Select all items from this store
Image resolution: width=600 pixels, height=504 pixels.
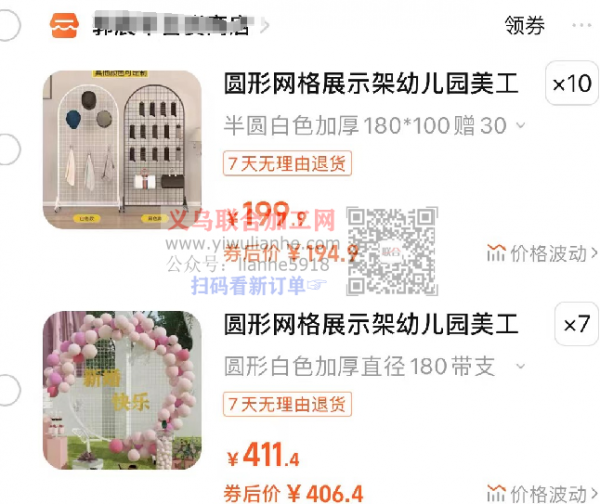pos(8,27)
